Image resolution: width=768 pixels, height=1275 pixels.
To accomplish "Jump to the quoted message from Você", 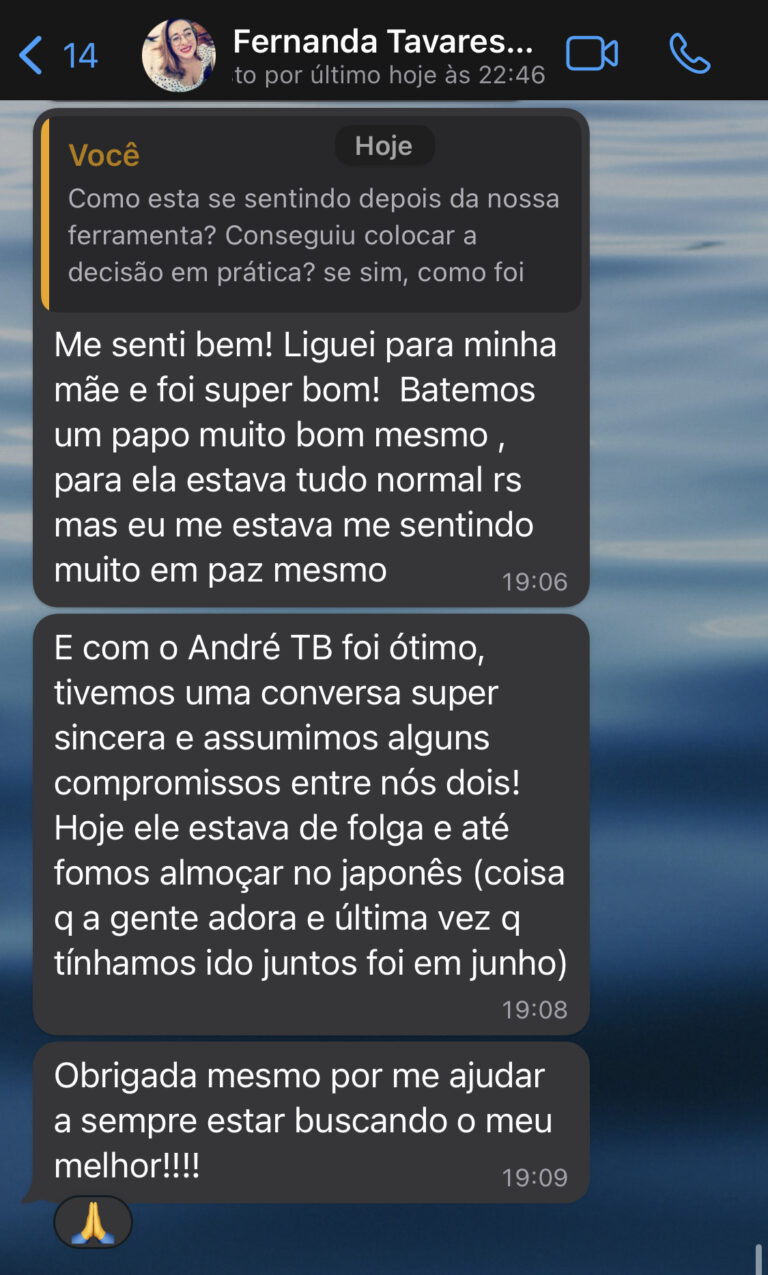I will (x=311, y=214).
